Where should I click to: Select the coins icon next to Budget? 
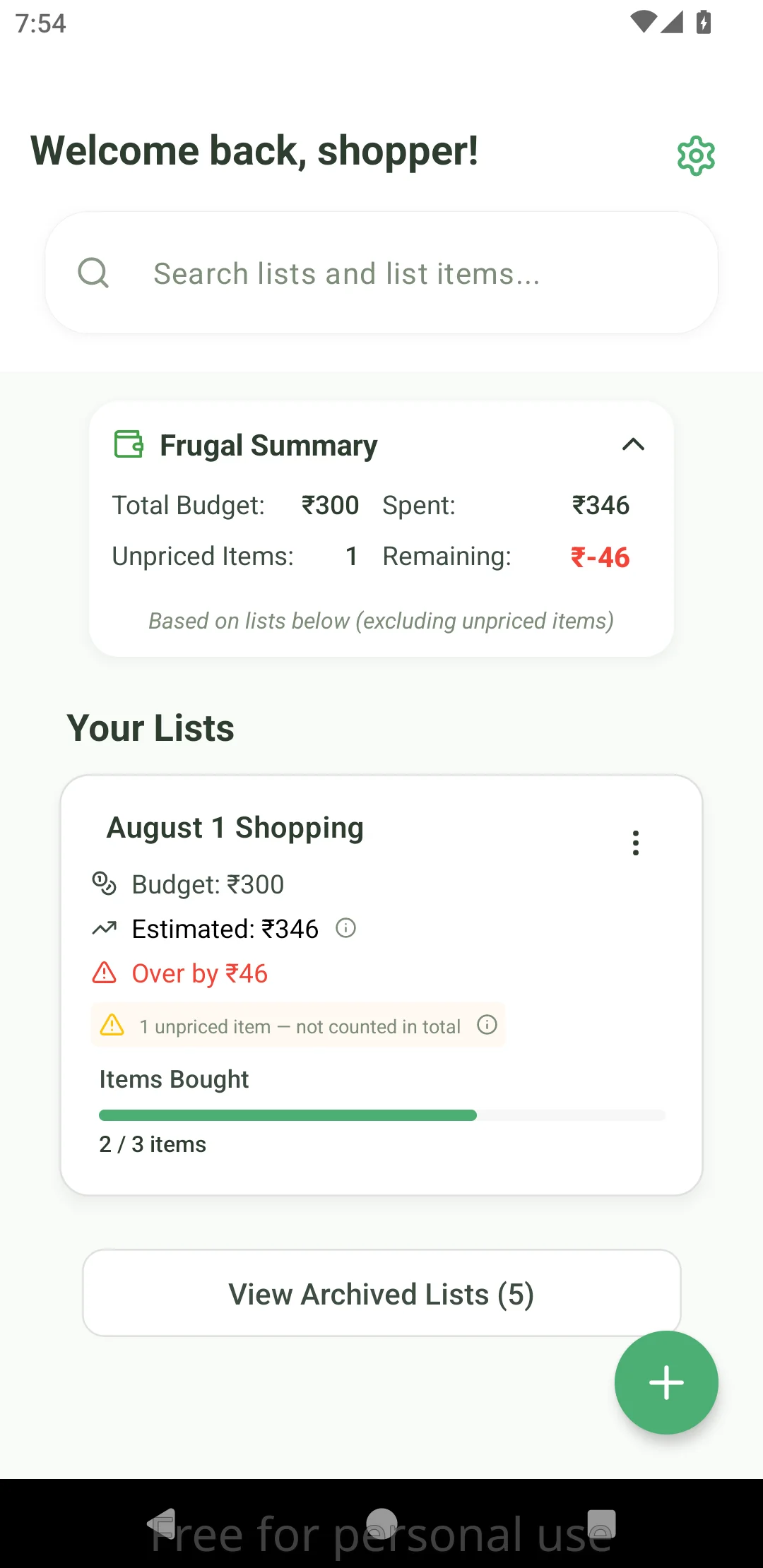pyautogui.click(x=104, y=884)
